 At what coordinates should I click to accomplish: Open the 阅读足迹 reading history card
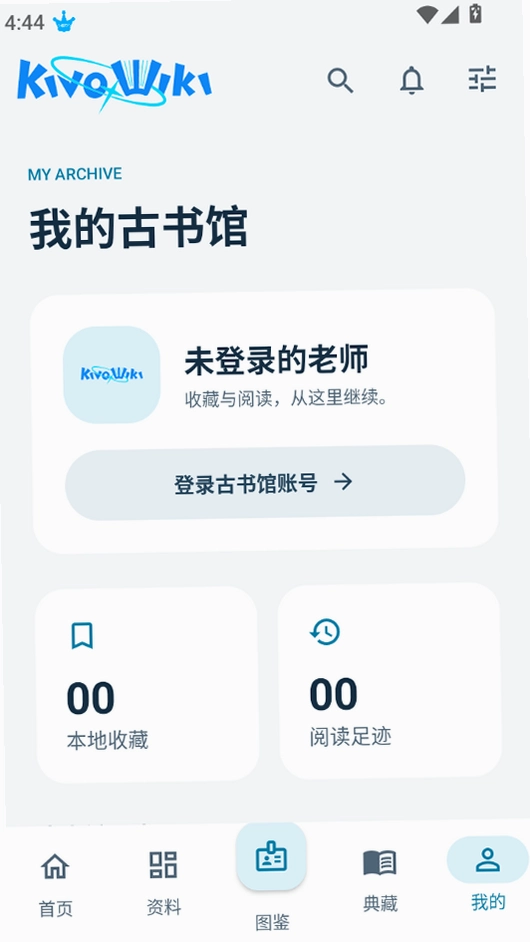390,681
